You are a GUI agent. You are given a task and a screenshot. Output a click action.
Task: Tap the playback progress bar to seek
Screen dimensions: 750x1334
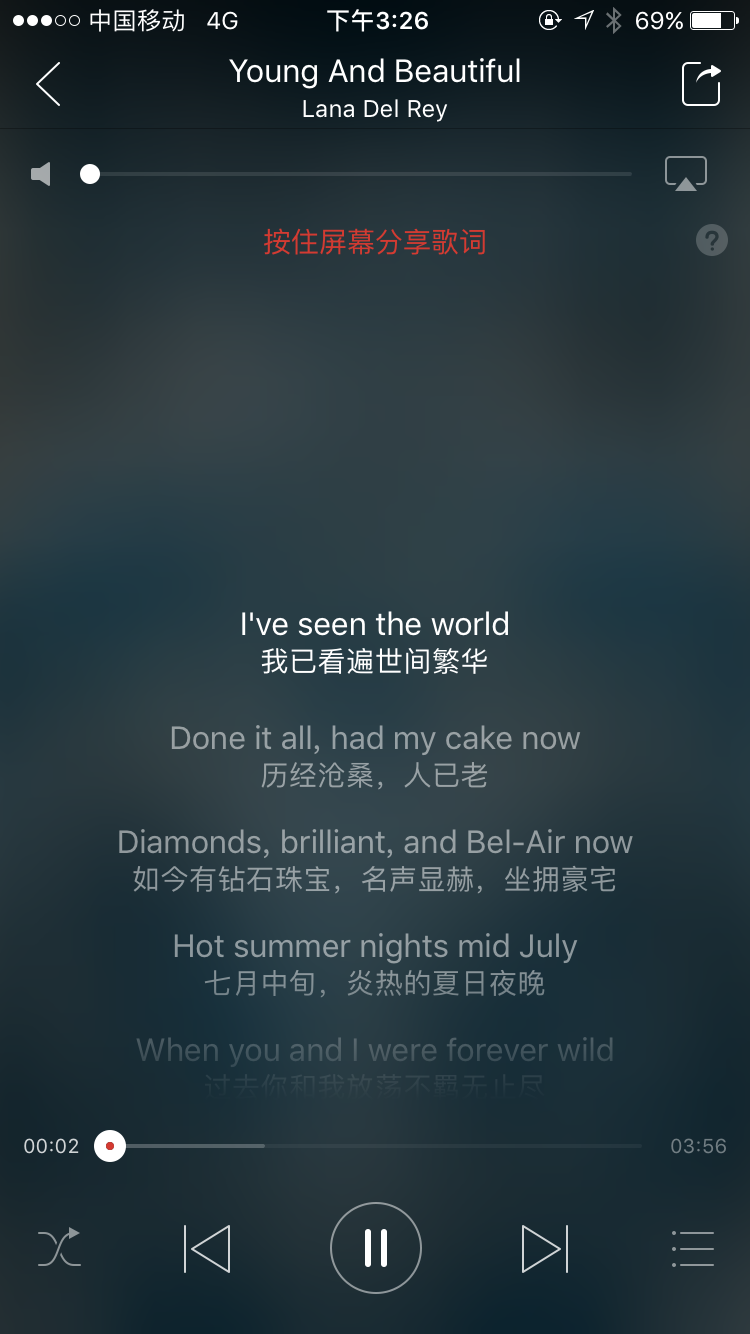tap(400, 1146)
